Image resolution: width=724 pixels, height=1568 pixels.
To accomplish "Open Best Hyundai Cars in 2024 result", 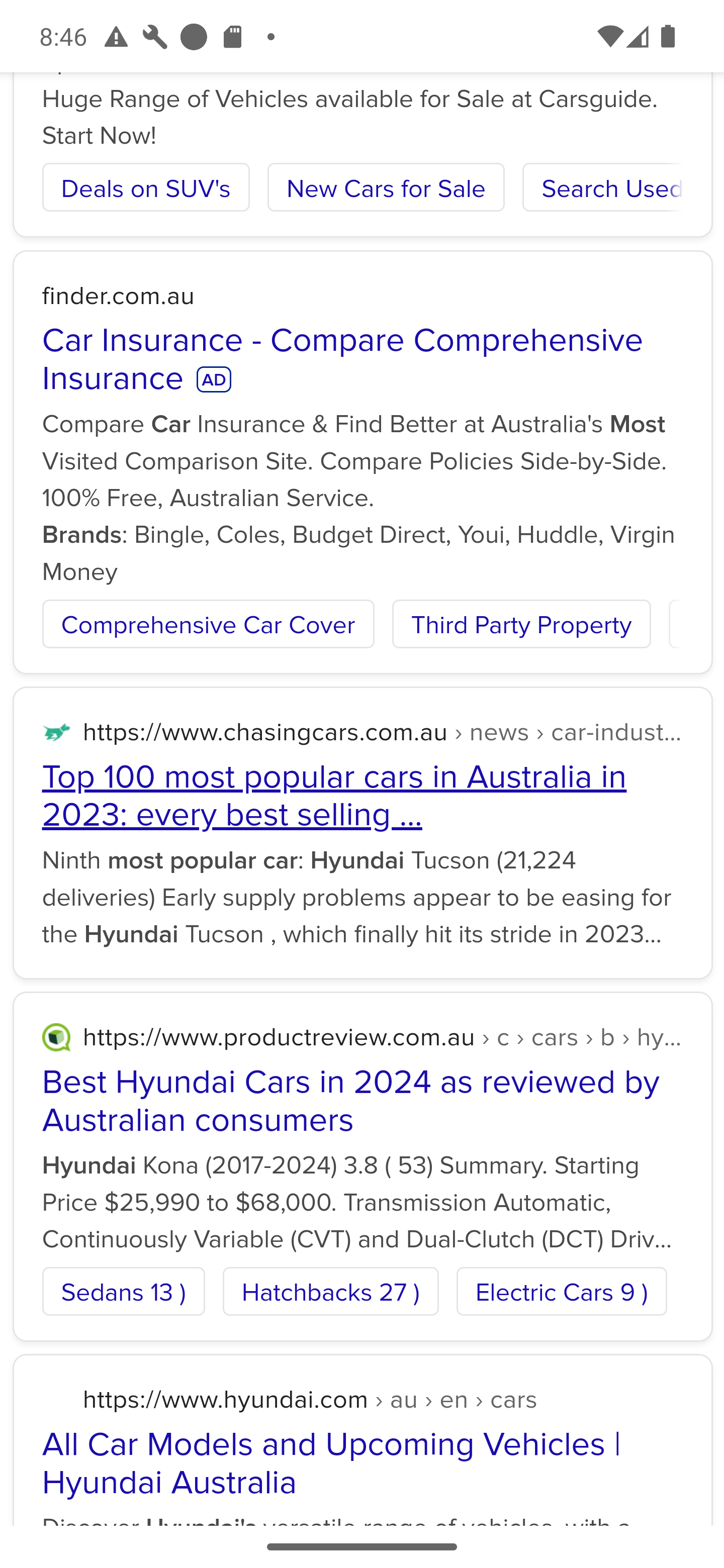I will (350, 1101).
